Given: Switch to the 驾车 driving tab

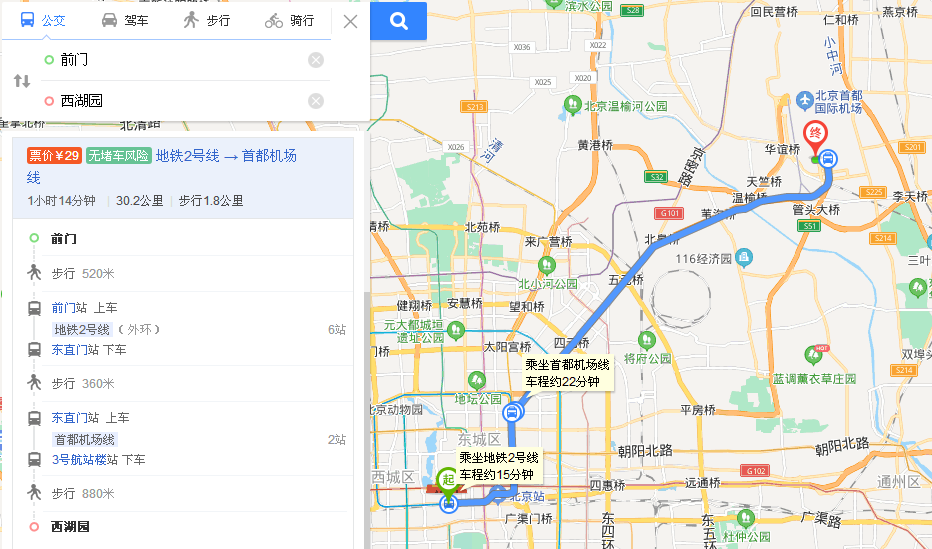Looking at the screenshot, I should [x=125, y=20].
